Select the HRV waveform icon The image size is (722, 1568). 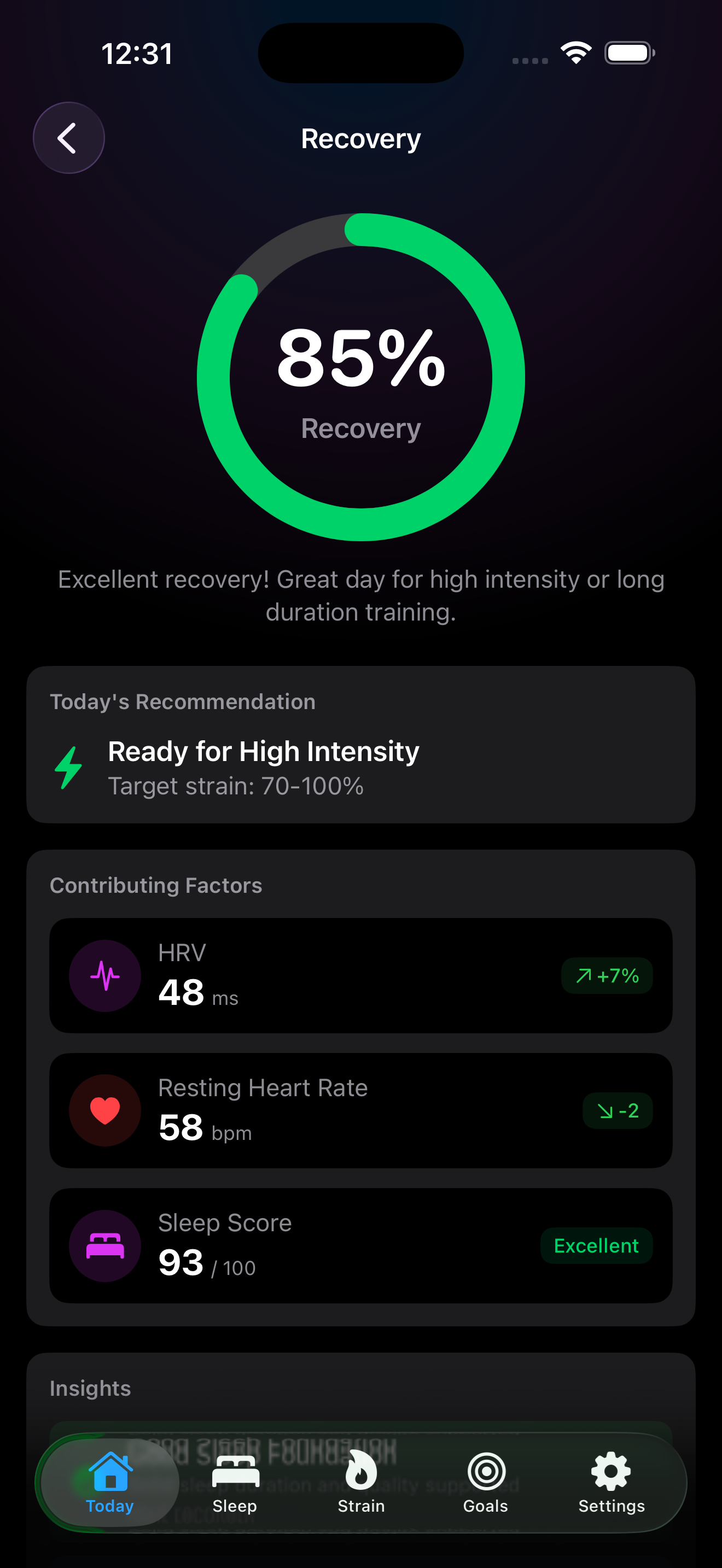(x=104, y=975)
